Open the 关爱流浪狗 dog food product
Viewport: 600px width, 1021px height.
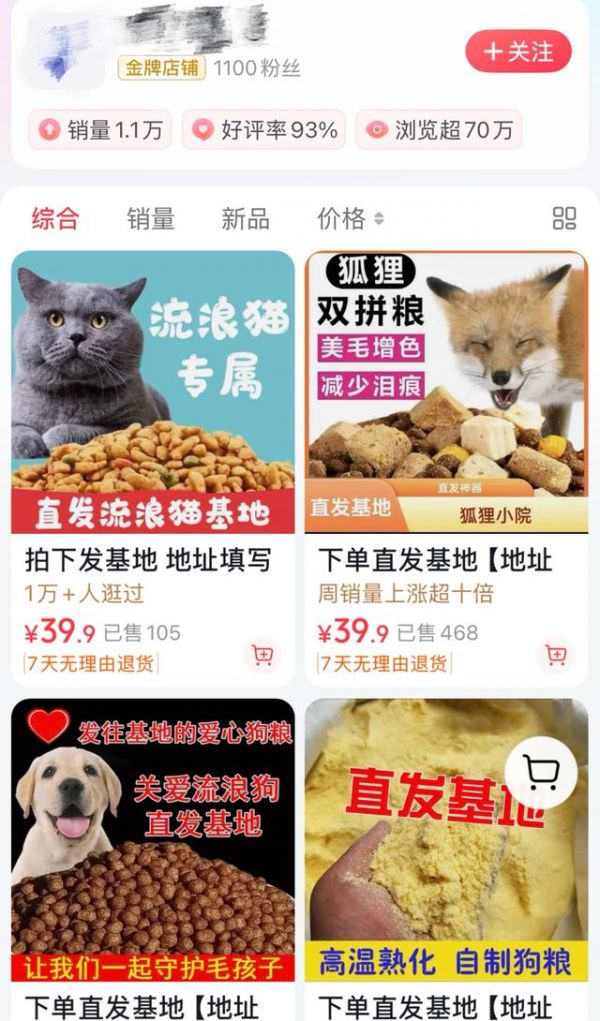[x=153, y=840]
